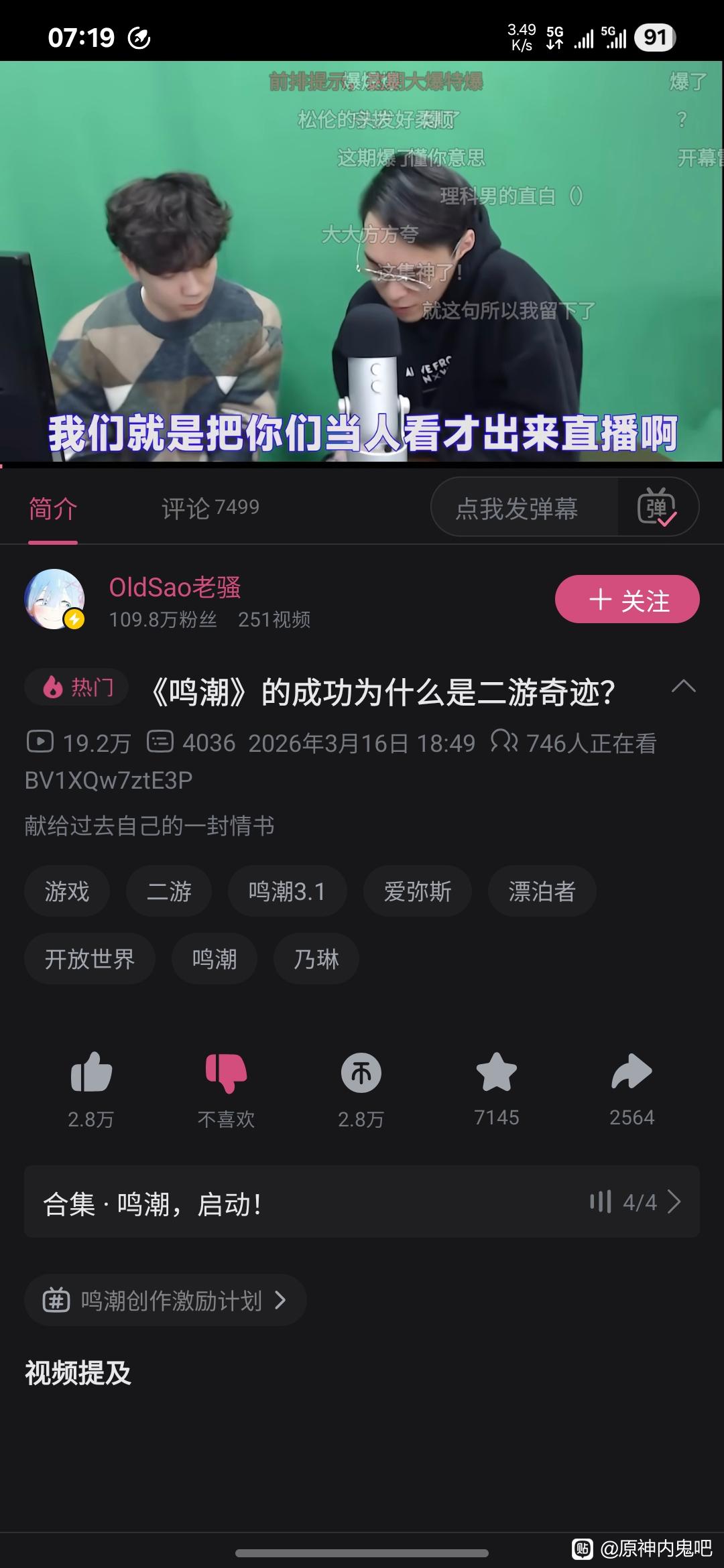Select the 开放世界 tag chip

pos(90,959)
